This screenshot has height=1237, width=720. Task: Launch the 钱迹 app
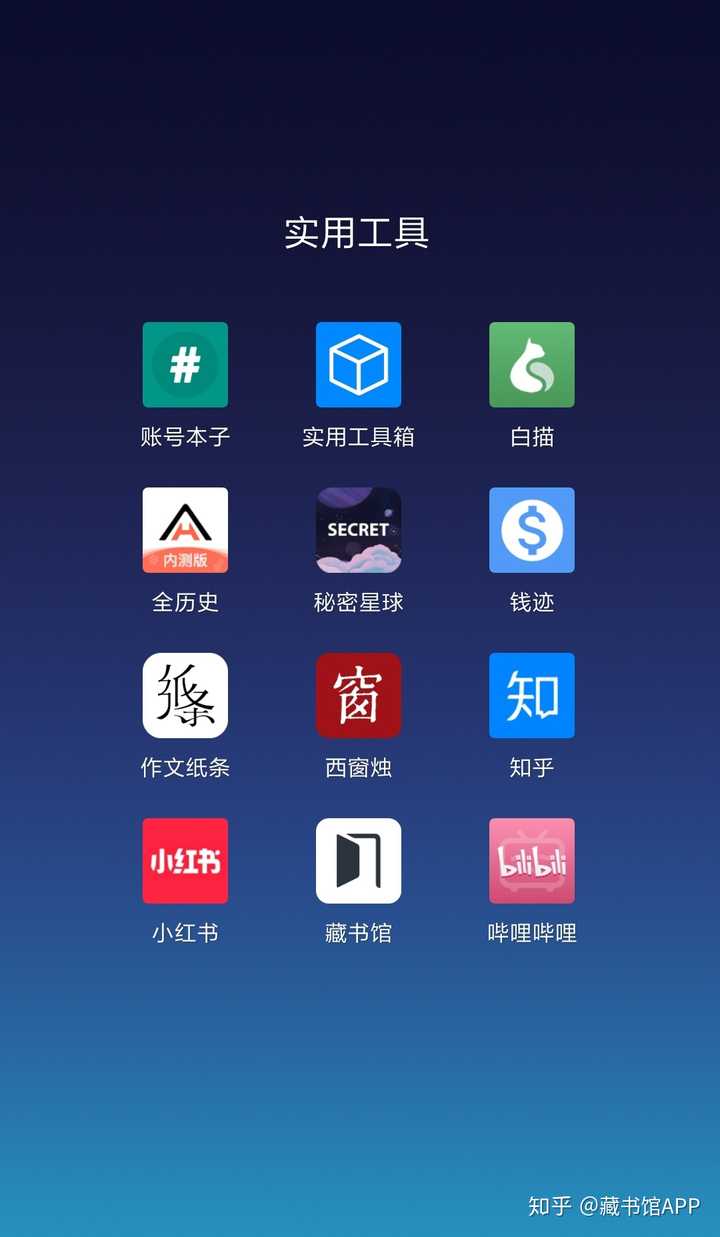click(x=531, y=530)
